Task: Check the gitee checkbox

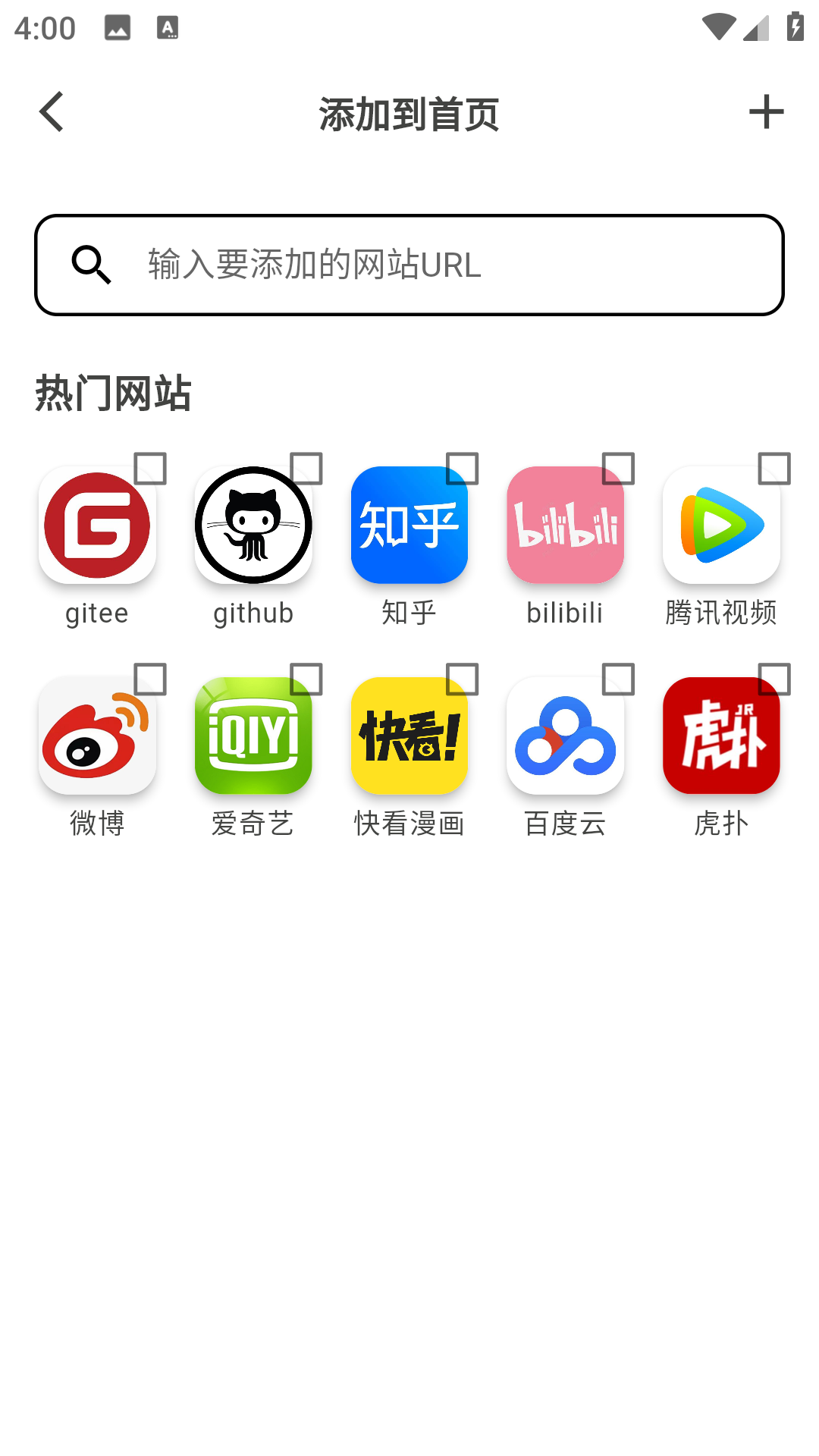Action: click(150, 469)
